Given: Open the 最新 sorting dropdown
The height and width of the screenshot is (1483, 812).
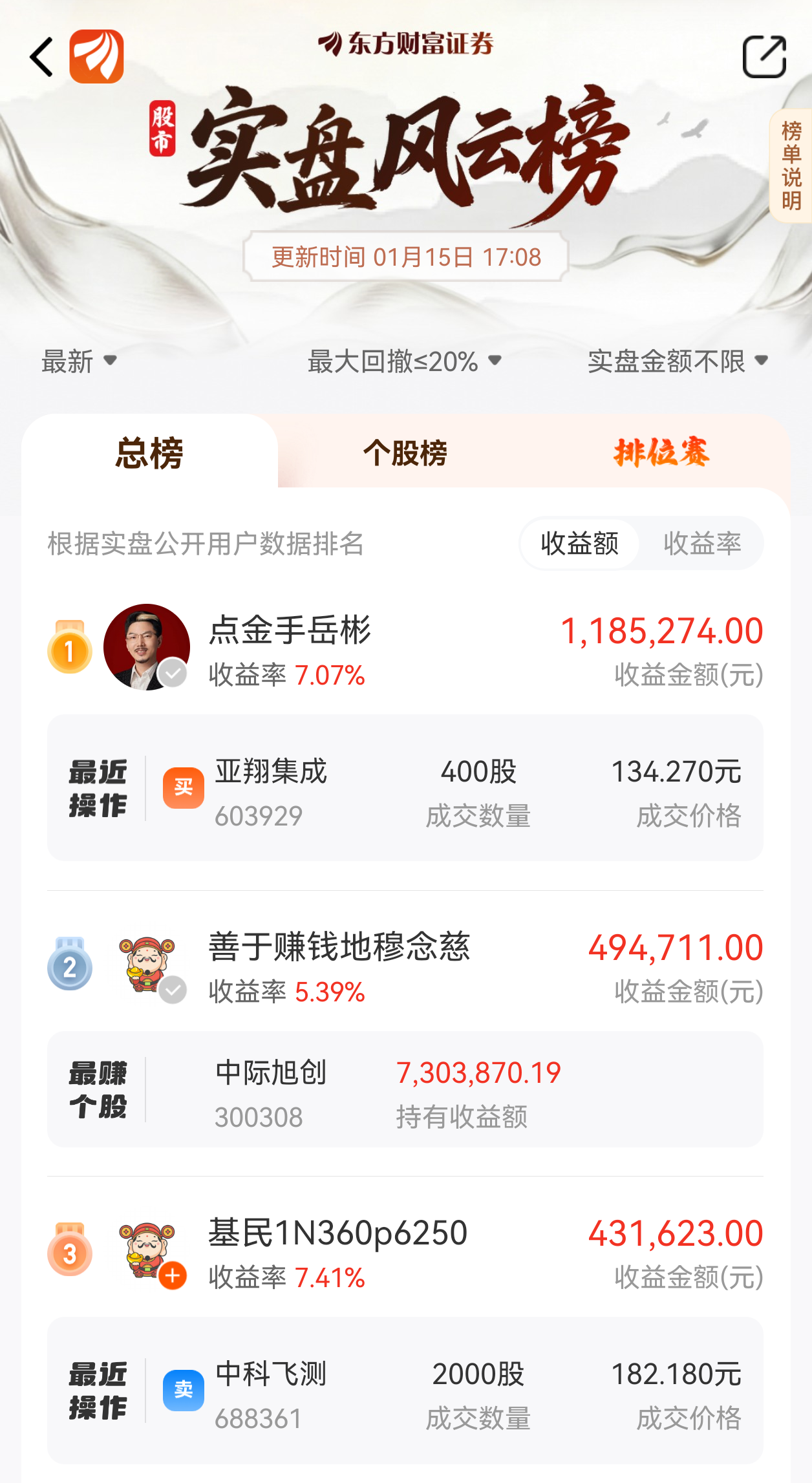Looking at the screenshot, I should (77, 362).
